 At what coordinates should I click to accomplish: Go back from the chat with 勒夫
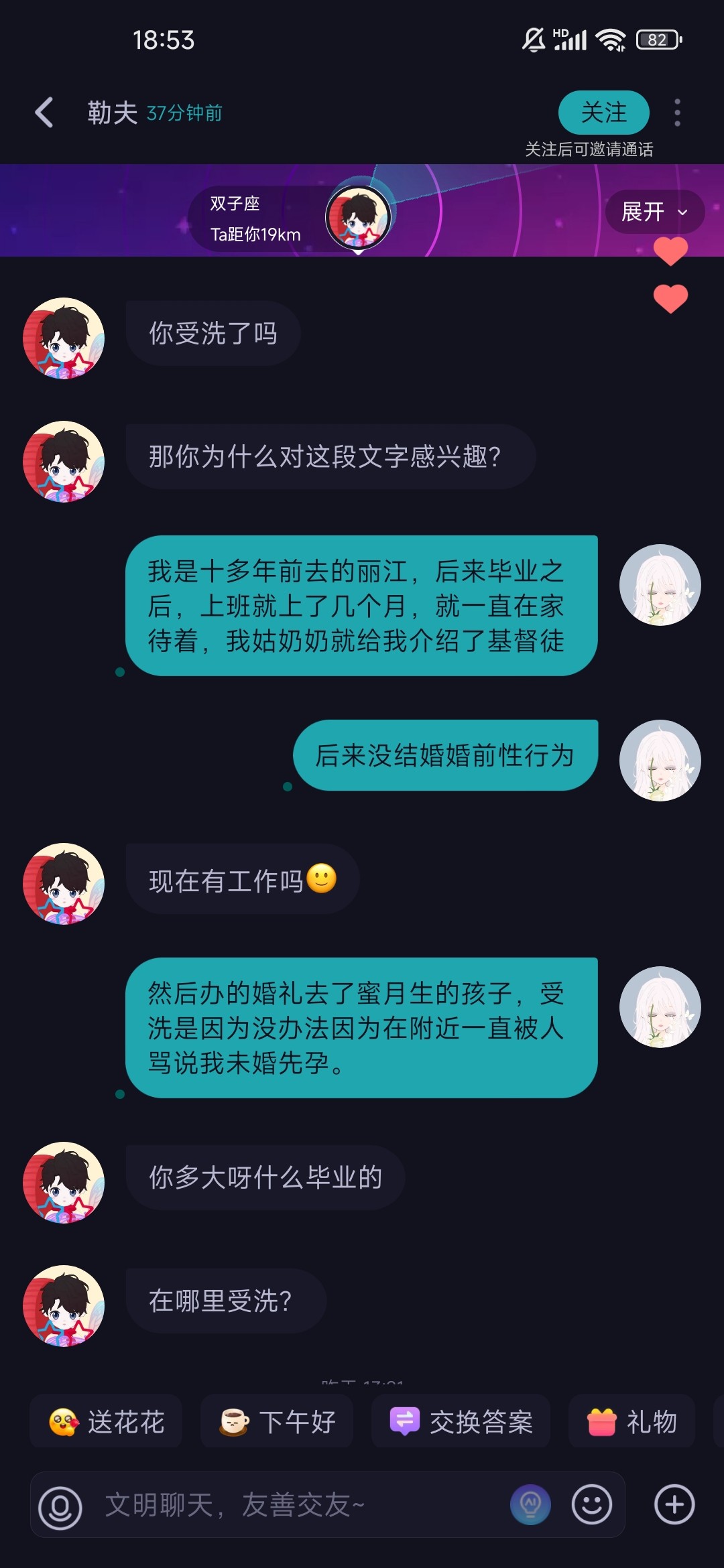pos(44,113)
